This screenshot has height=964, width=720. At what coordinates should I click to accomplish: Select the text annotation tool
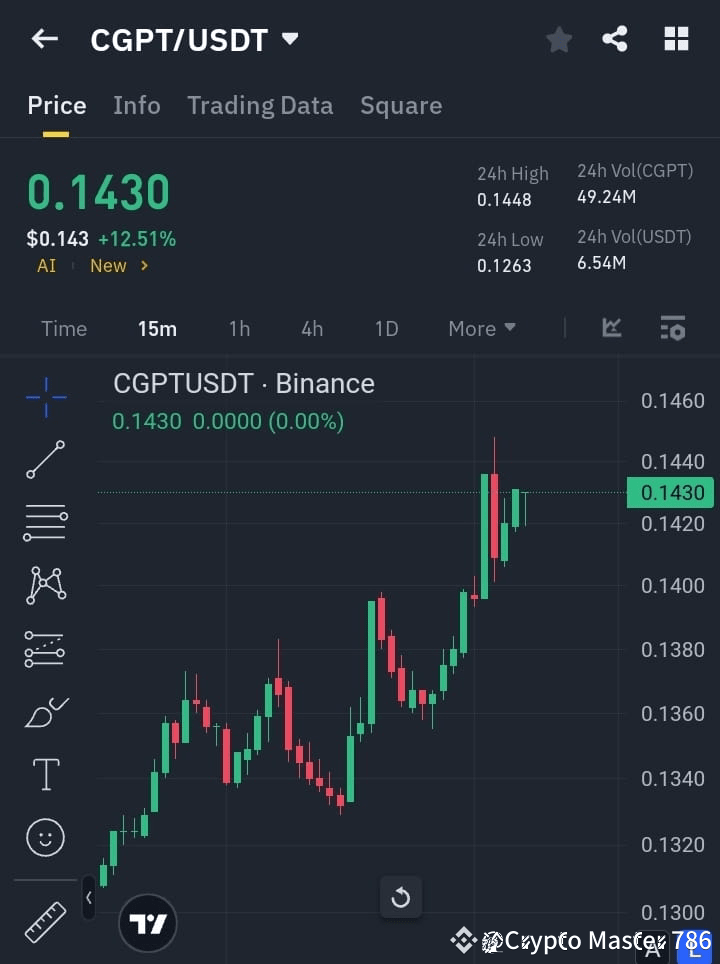pos(45,773)
